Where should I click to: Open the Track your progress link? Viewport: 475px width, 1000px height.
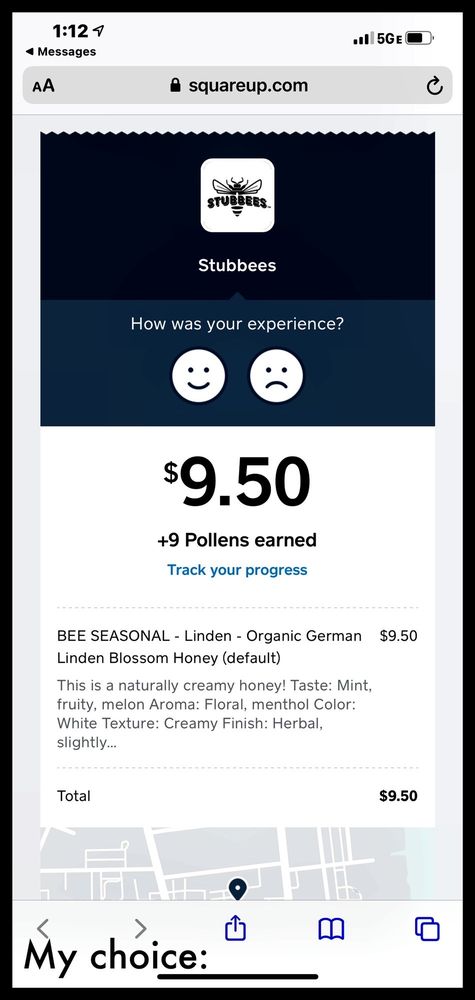237,570
